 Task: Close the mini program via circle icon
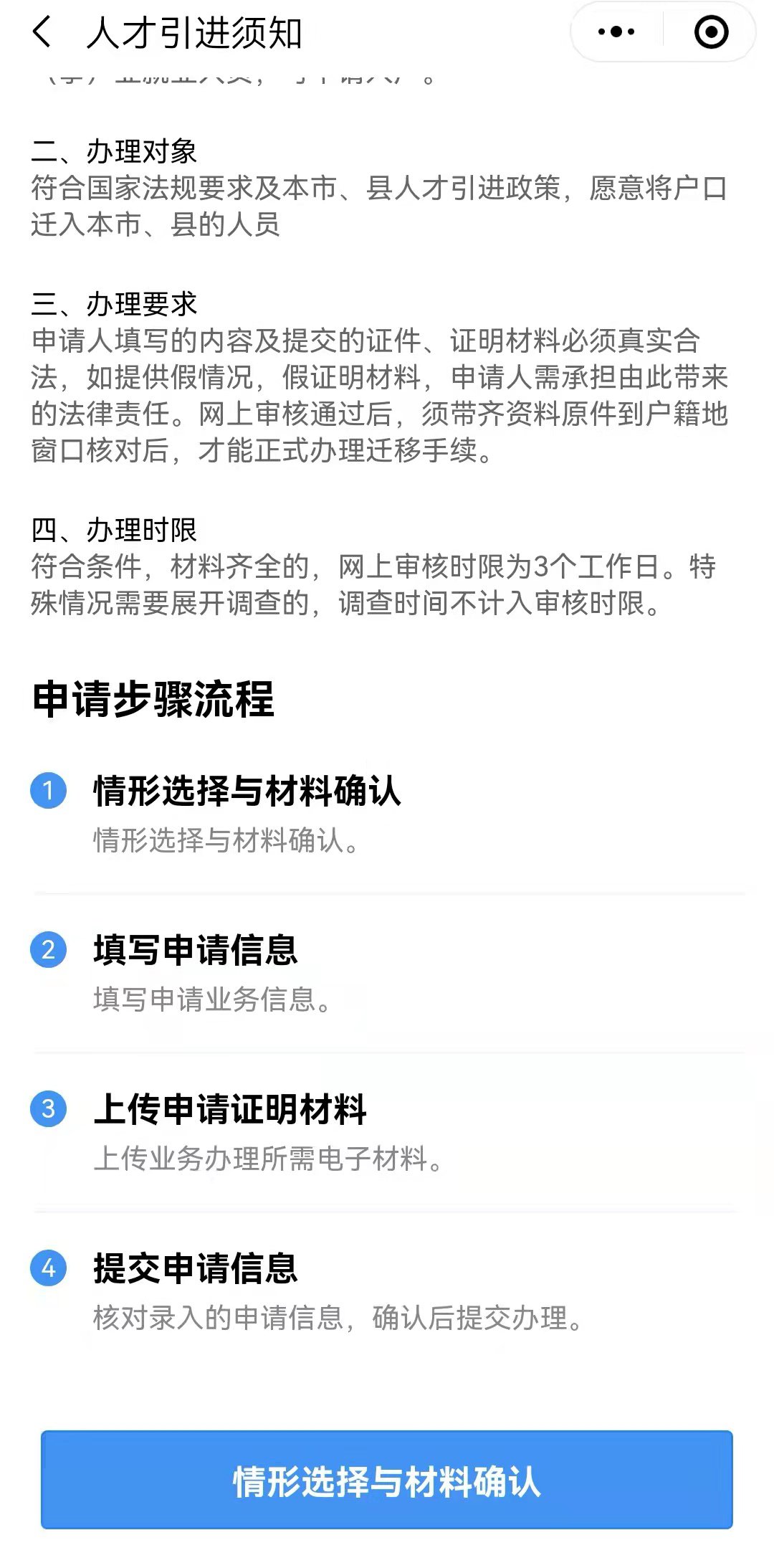(711, 32)
